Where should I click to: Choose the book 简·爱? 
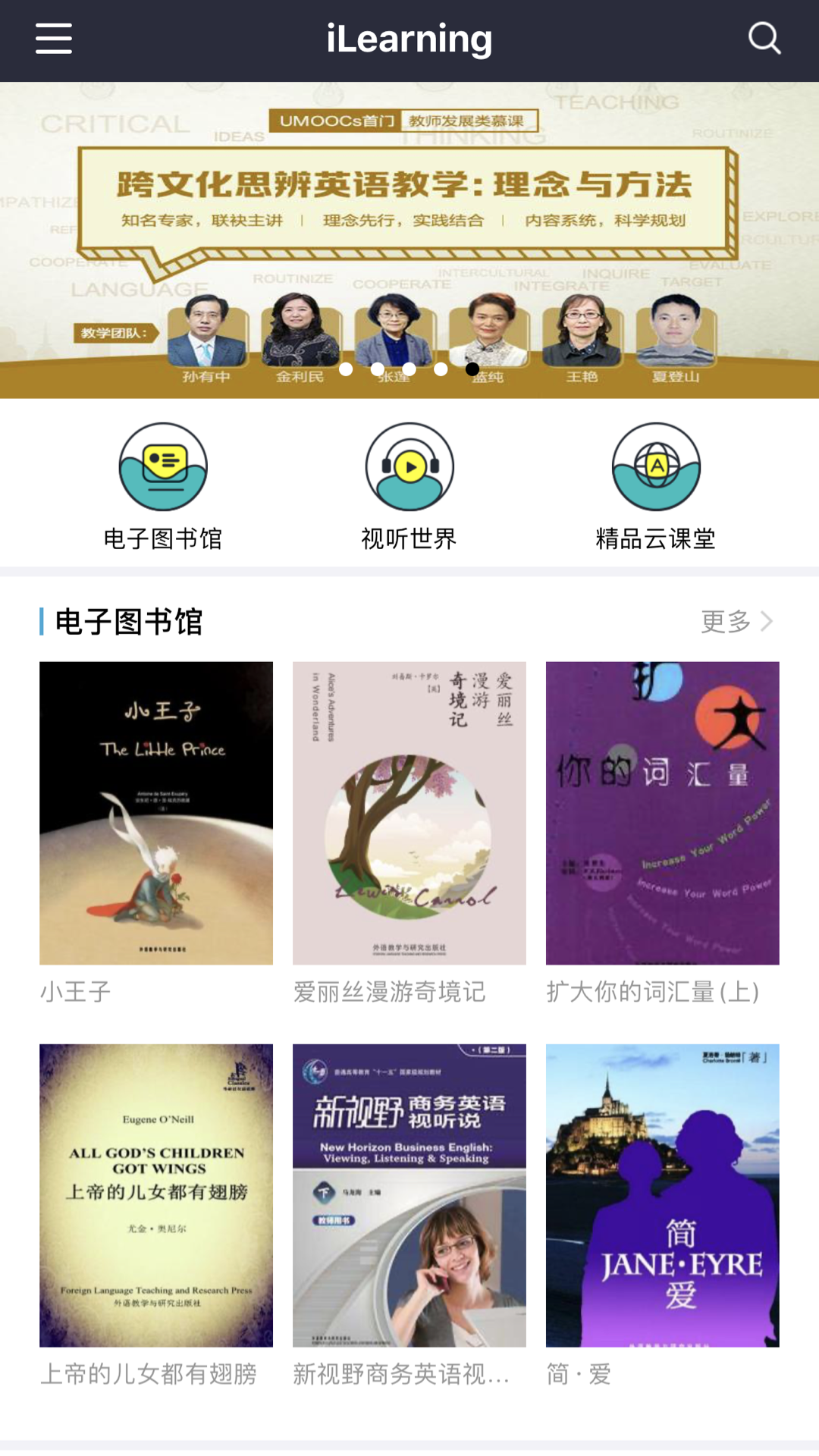[x=663, y=1195]
